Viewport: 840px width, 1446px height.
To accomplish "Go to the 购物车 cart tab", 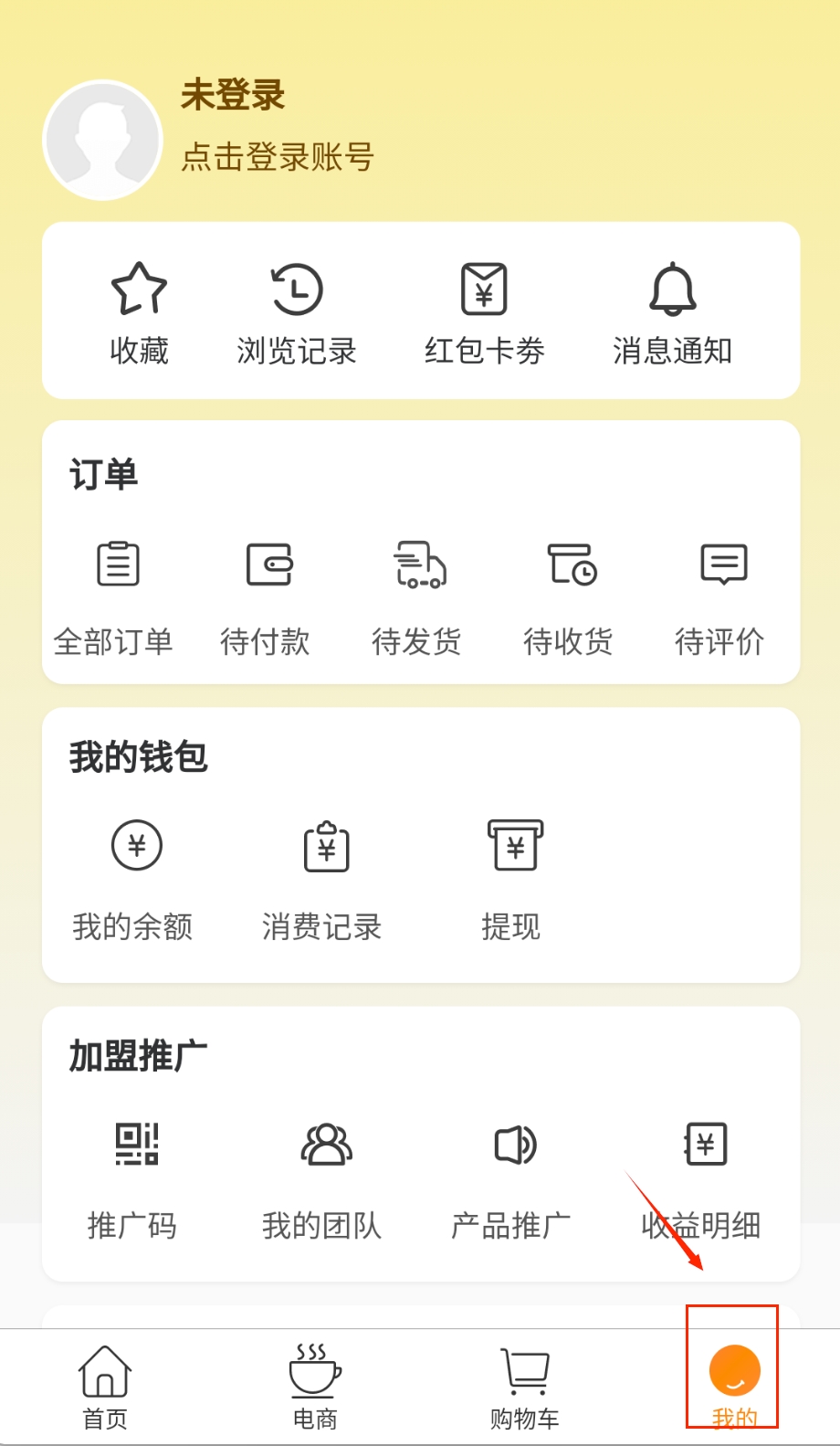I will [525, 1387].
